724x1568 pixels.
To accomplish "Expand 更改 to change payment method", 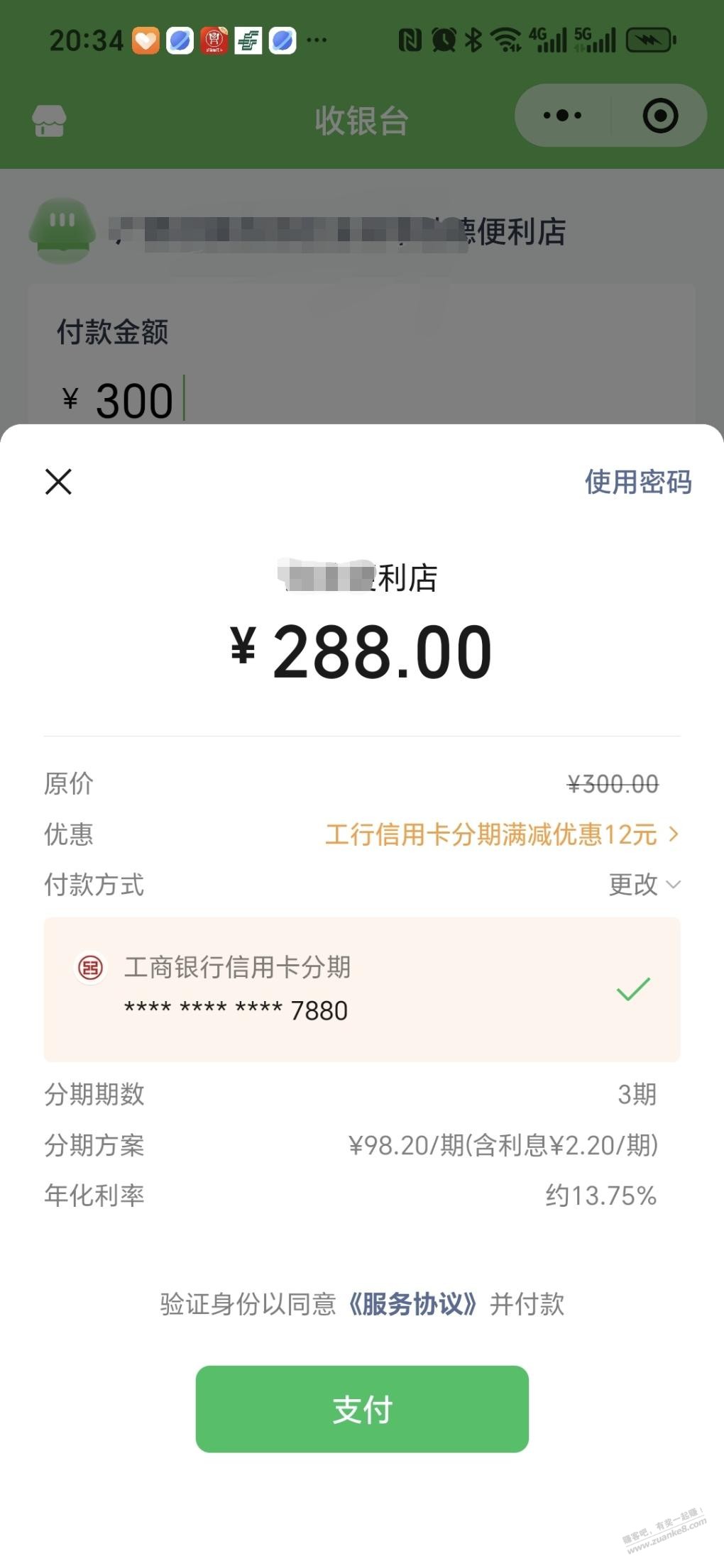I will (x=644, y=885).
